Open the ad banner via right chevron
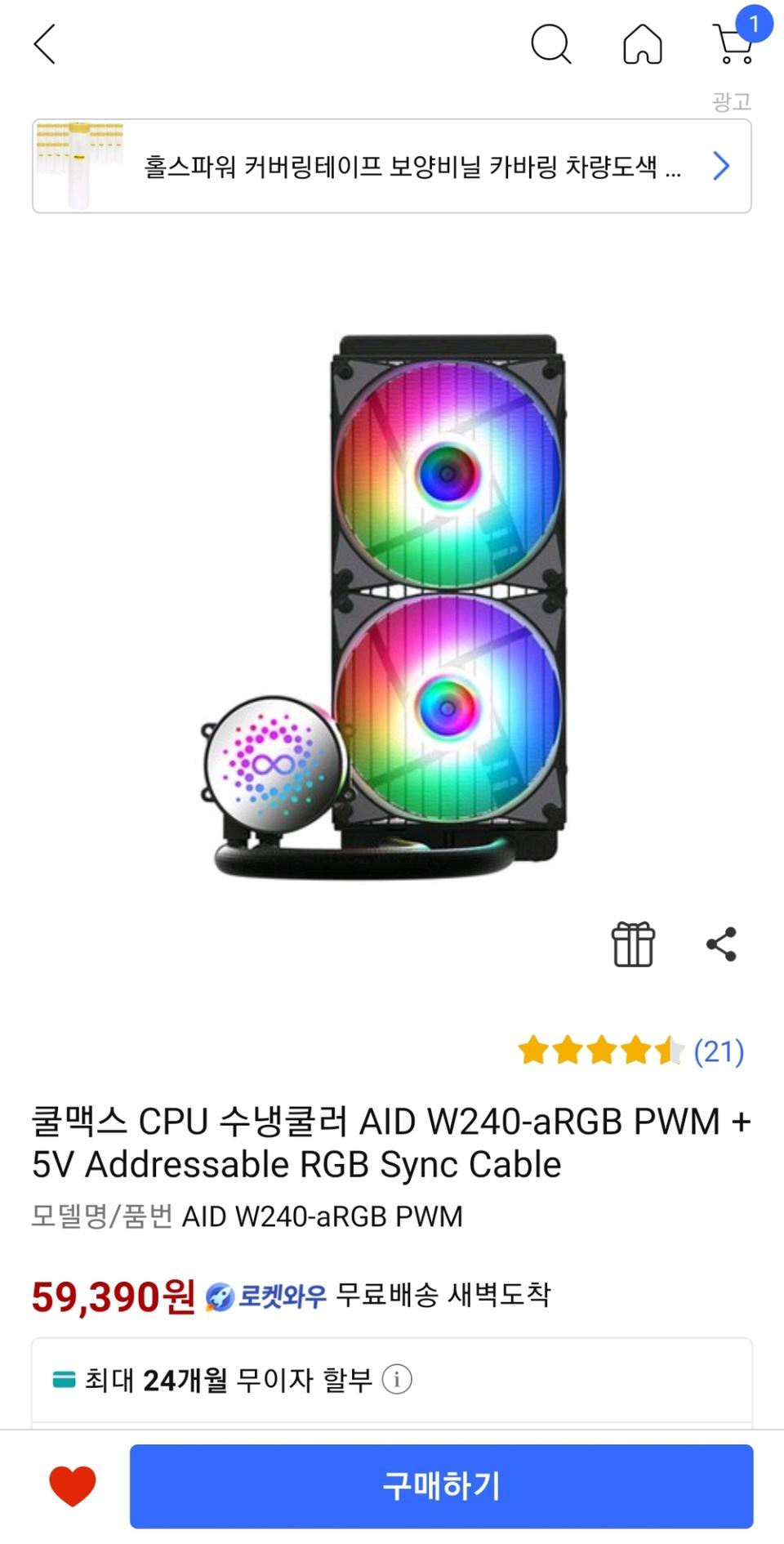Viewport: 784px width, 1544px height. click(x=720, y=166)
